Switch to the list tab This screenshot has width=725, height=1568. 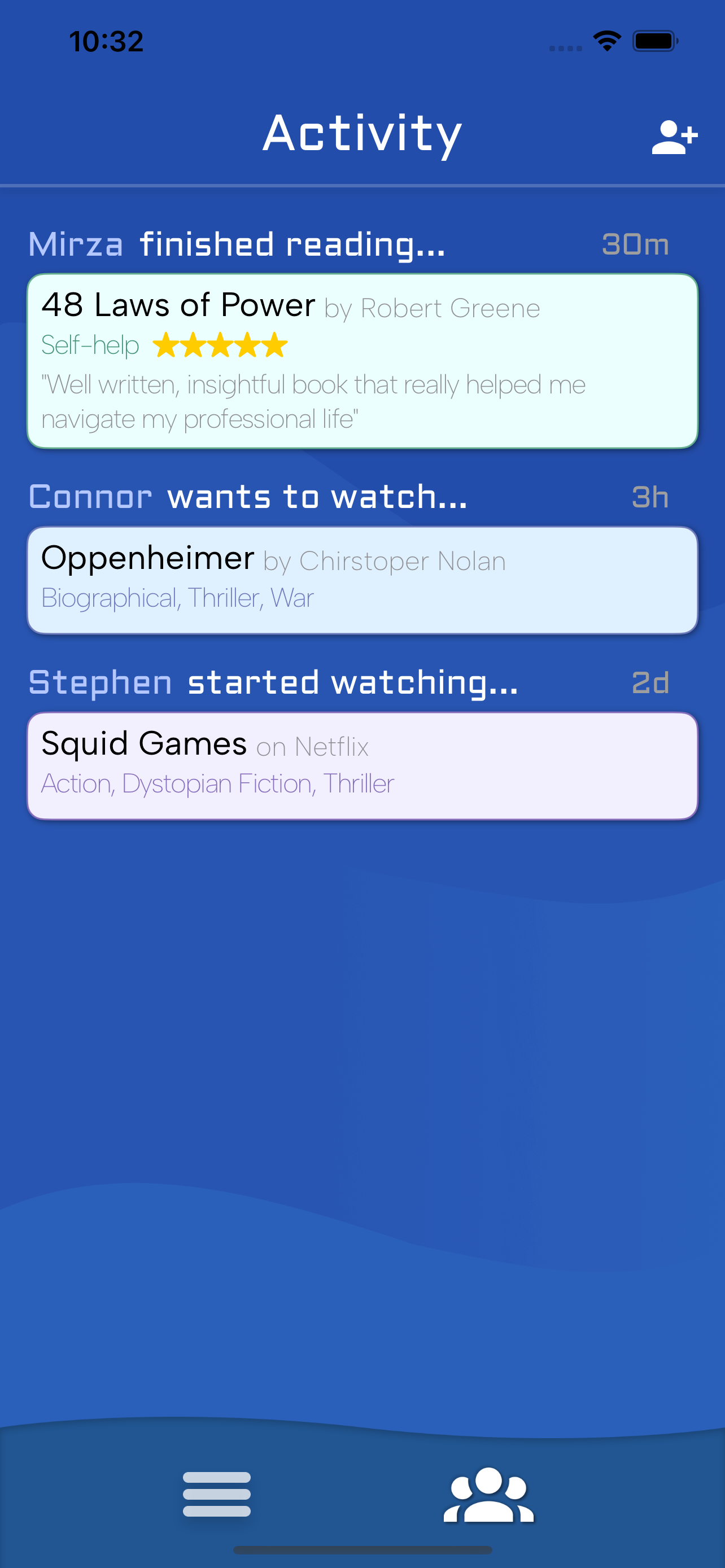[217, 1493]
